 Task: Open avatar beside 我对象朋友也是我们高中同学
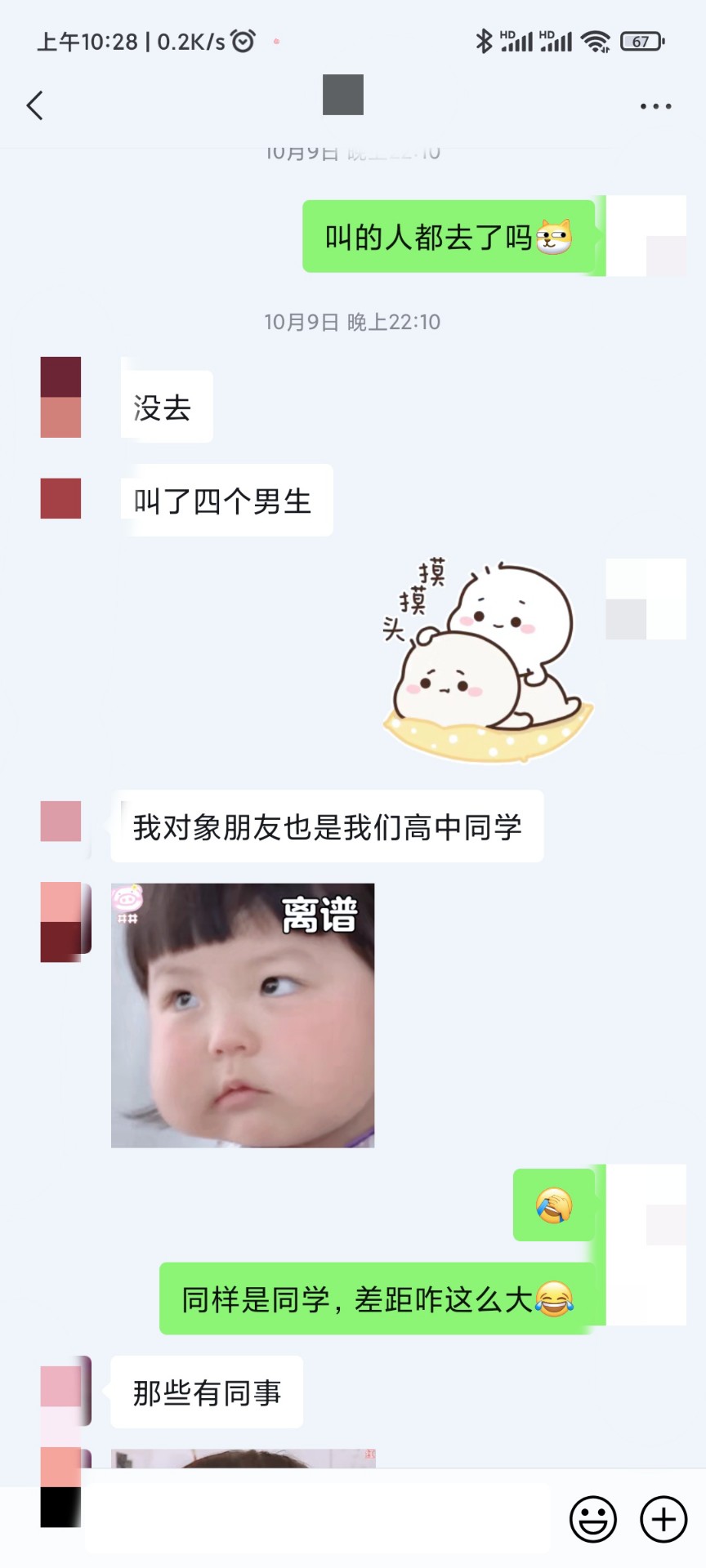[60, 821]
